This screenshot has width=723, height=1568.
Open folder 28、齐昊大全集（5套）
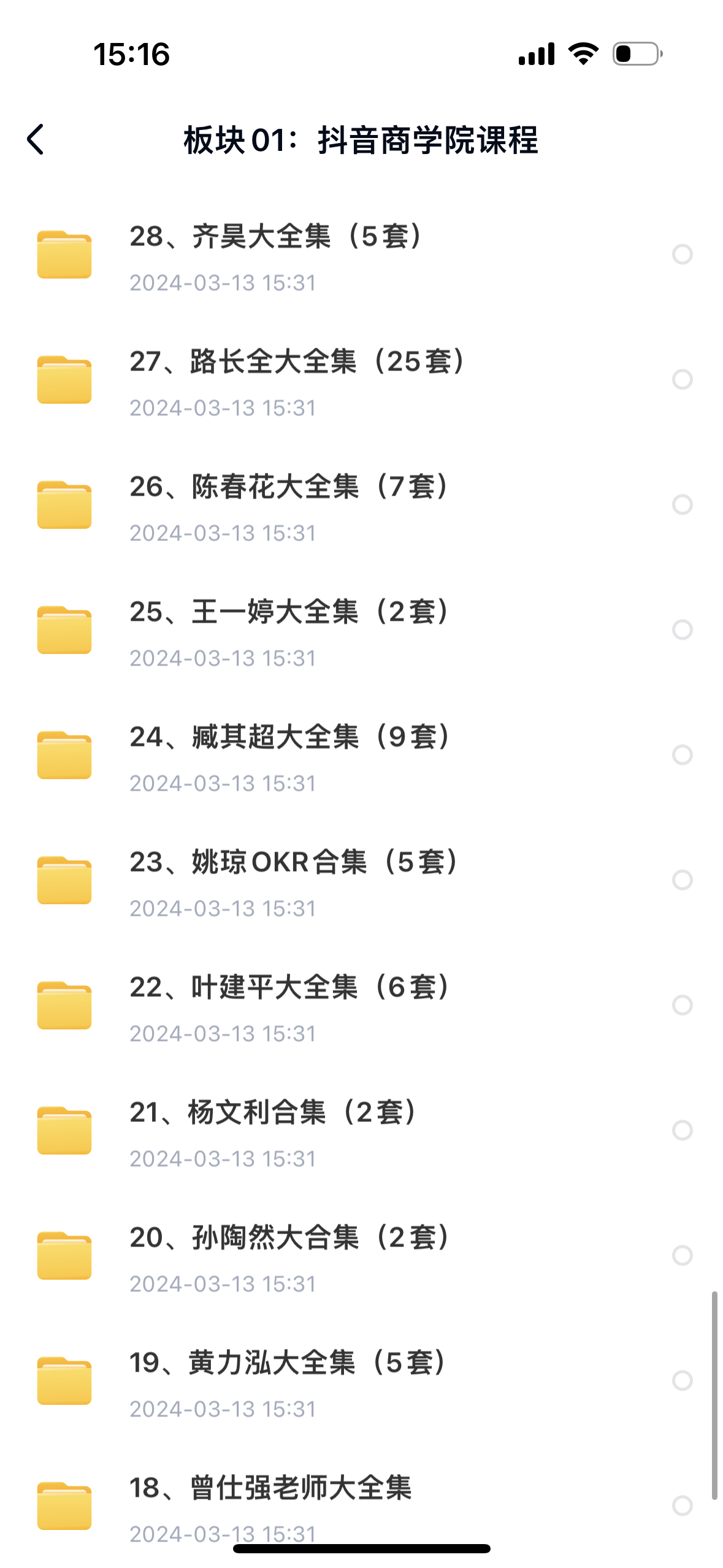click(x=276, y=237)
